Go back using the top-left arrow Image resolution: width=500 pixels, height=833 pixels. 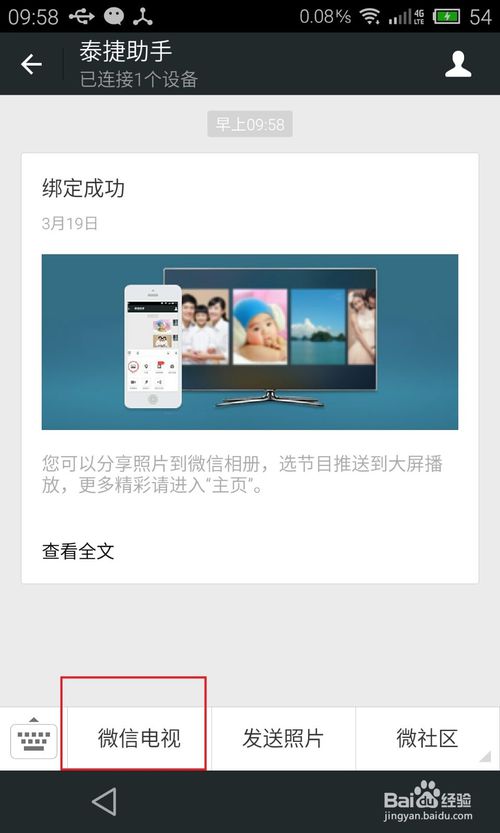pyautogui.click(x=31, y=64)
